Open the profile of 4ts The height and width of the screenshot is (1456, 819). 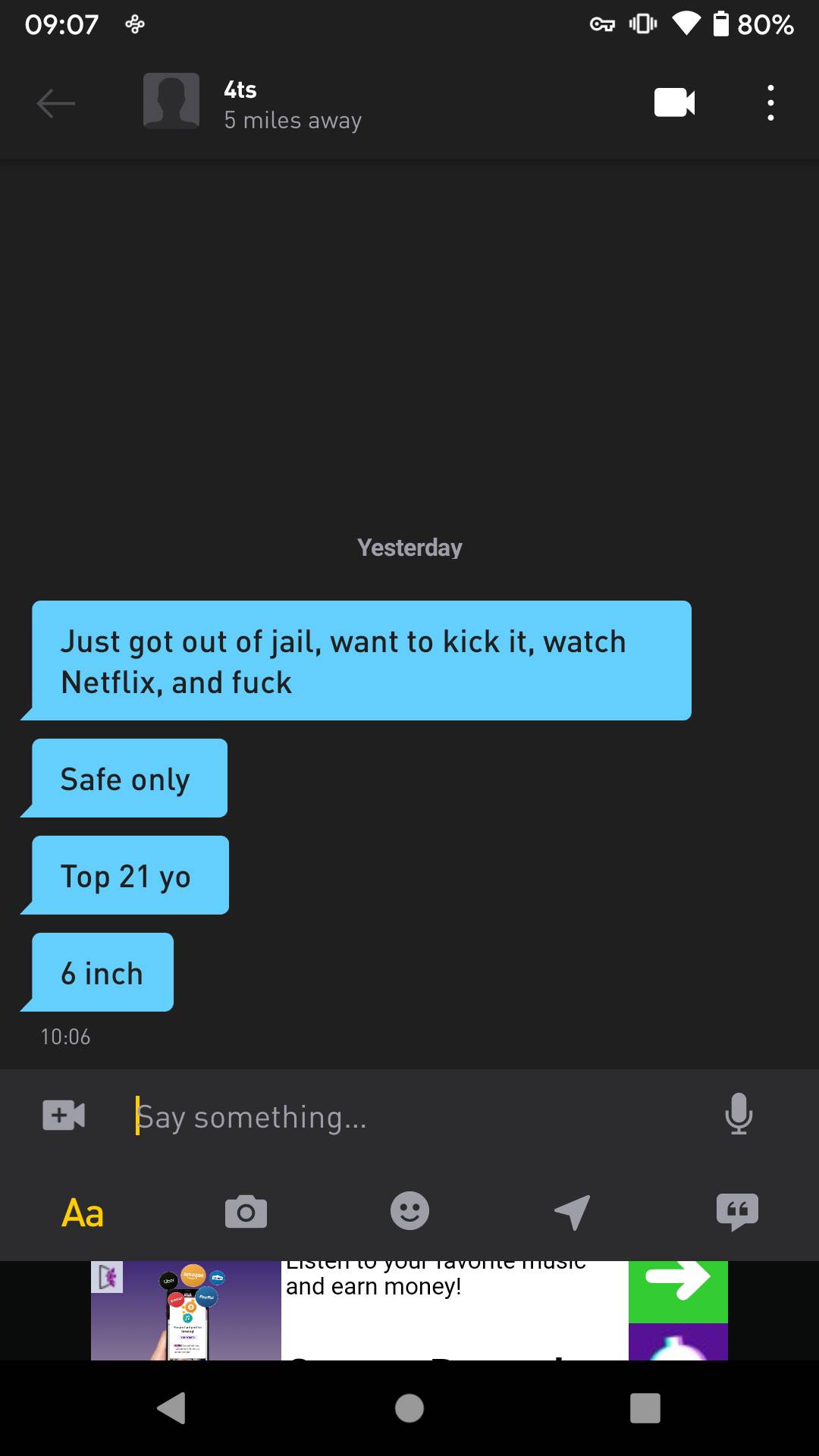pos(171,102)
